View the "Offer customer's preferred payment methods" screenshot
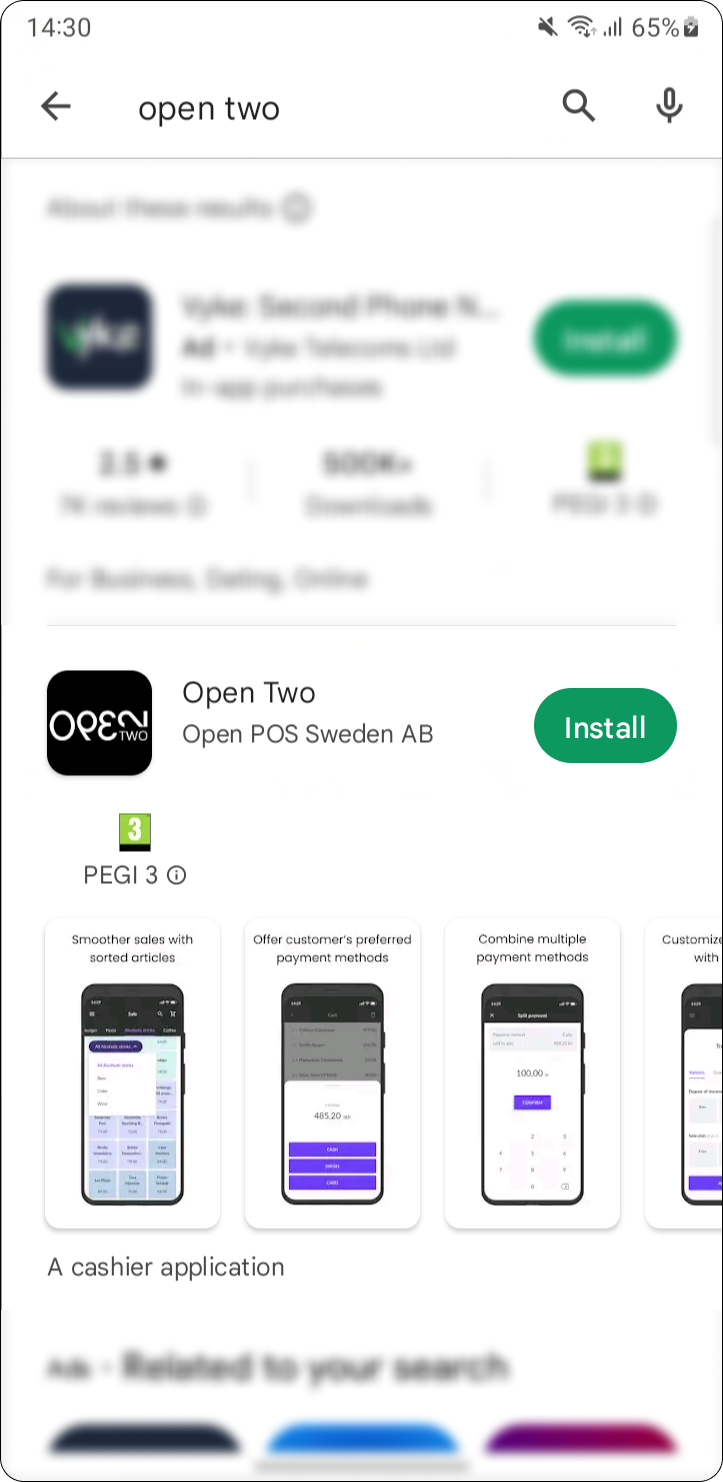Viewport: 723px width, 1482px height. point(332,1073)
